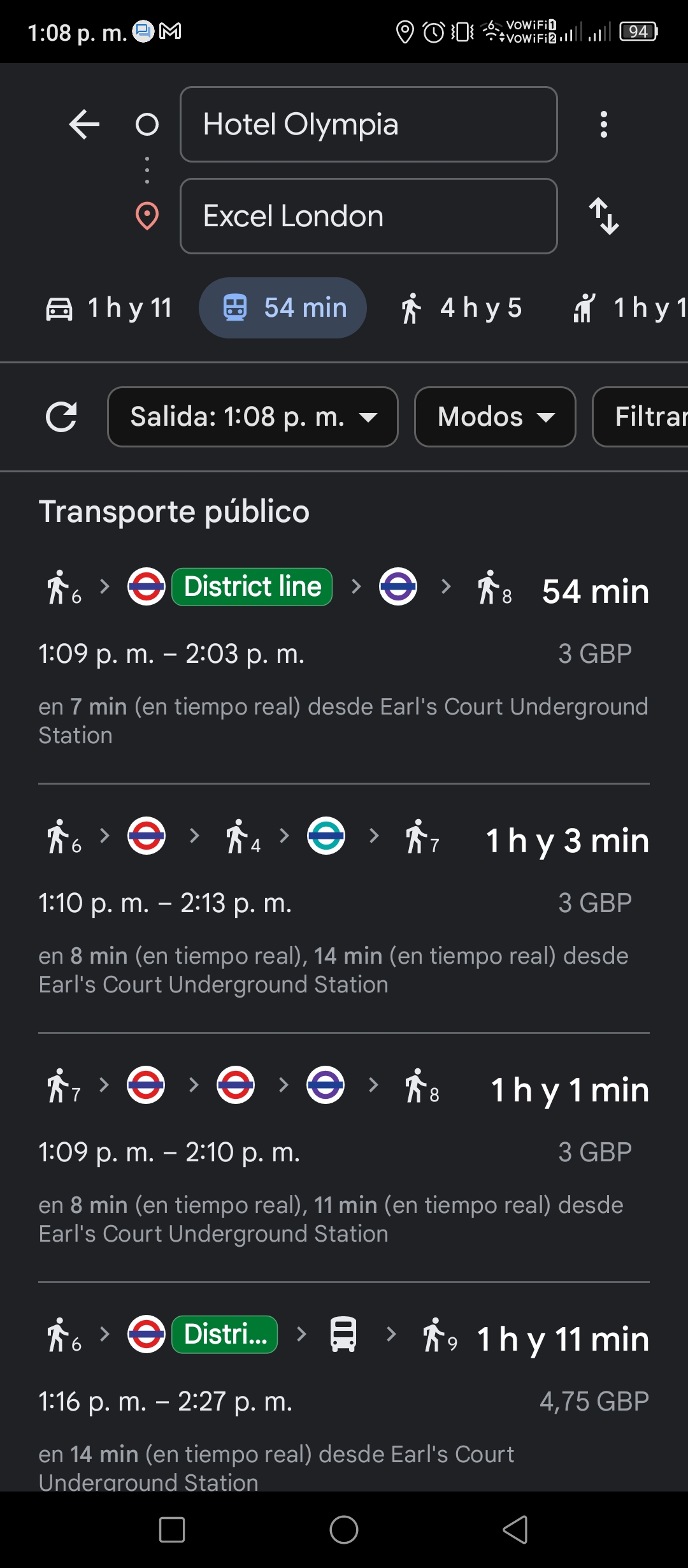The height and width of the screenshot is (1568, 688).
Task: Open the Filtrar options chip
Action: click(640, 417)
